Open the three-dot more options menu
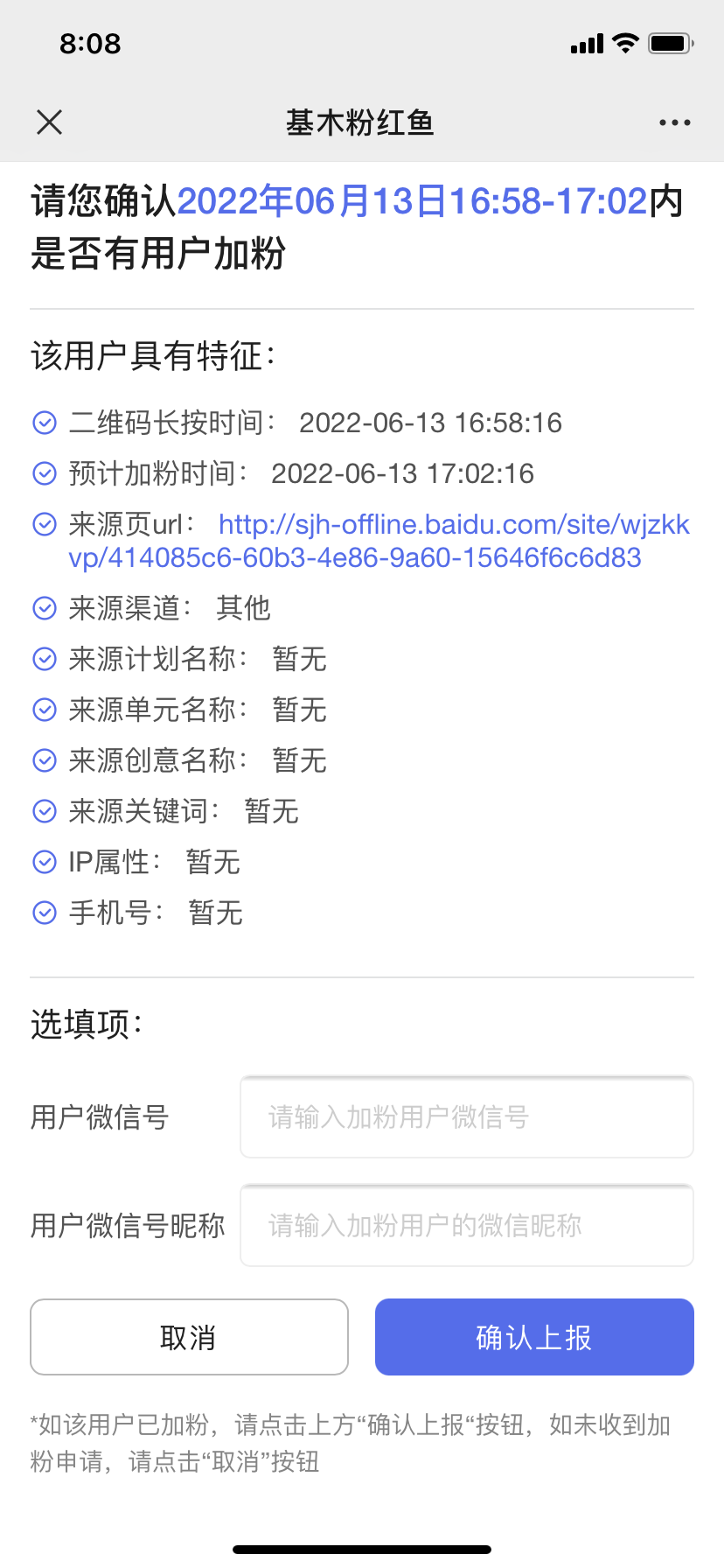The image size is (724, 1568). pyautogui.click(x=674, y=122)
